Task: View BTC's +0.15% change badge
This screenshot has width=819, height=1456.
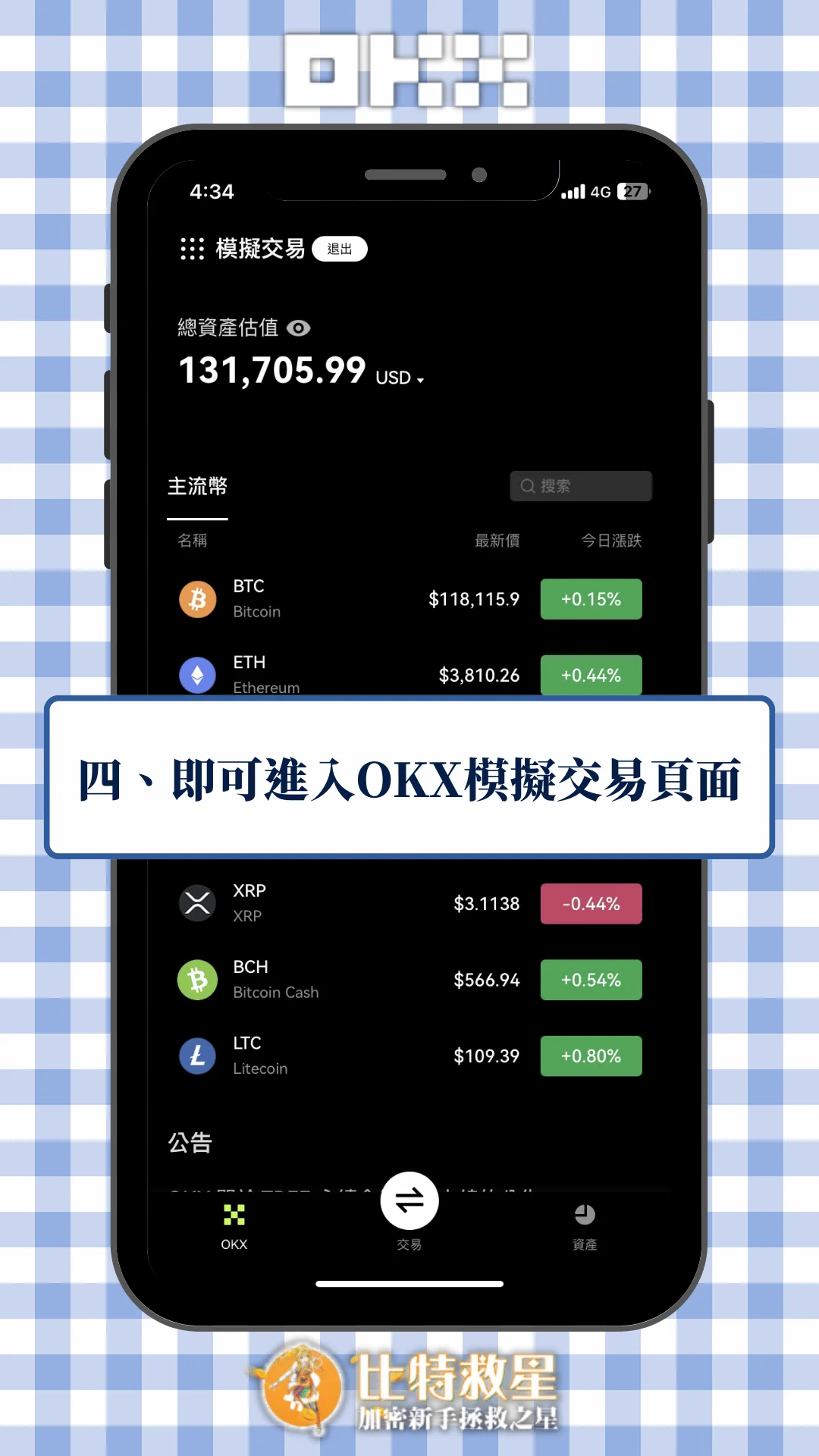Action: 591,599
